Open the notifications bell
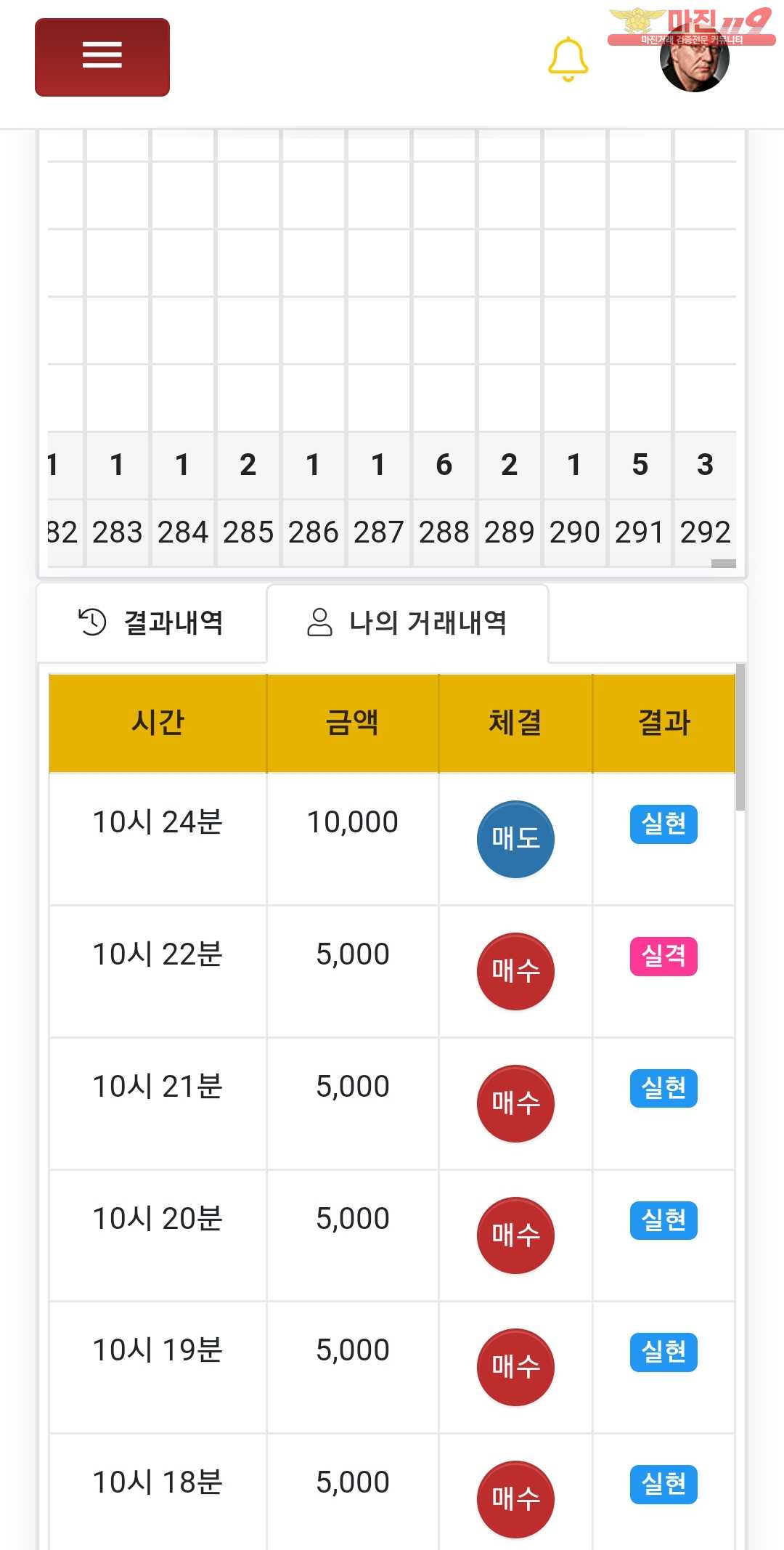 click(568, 59)
